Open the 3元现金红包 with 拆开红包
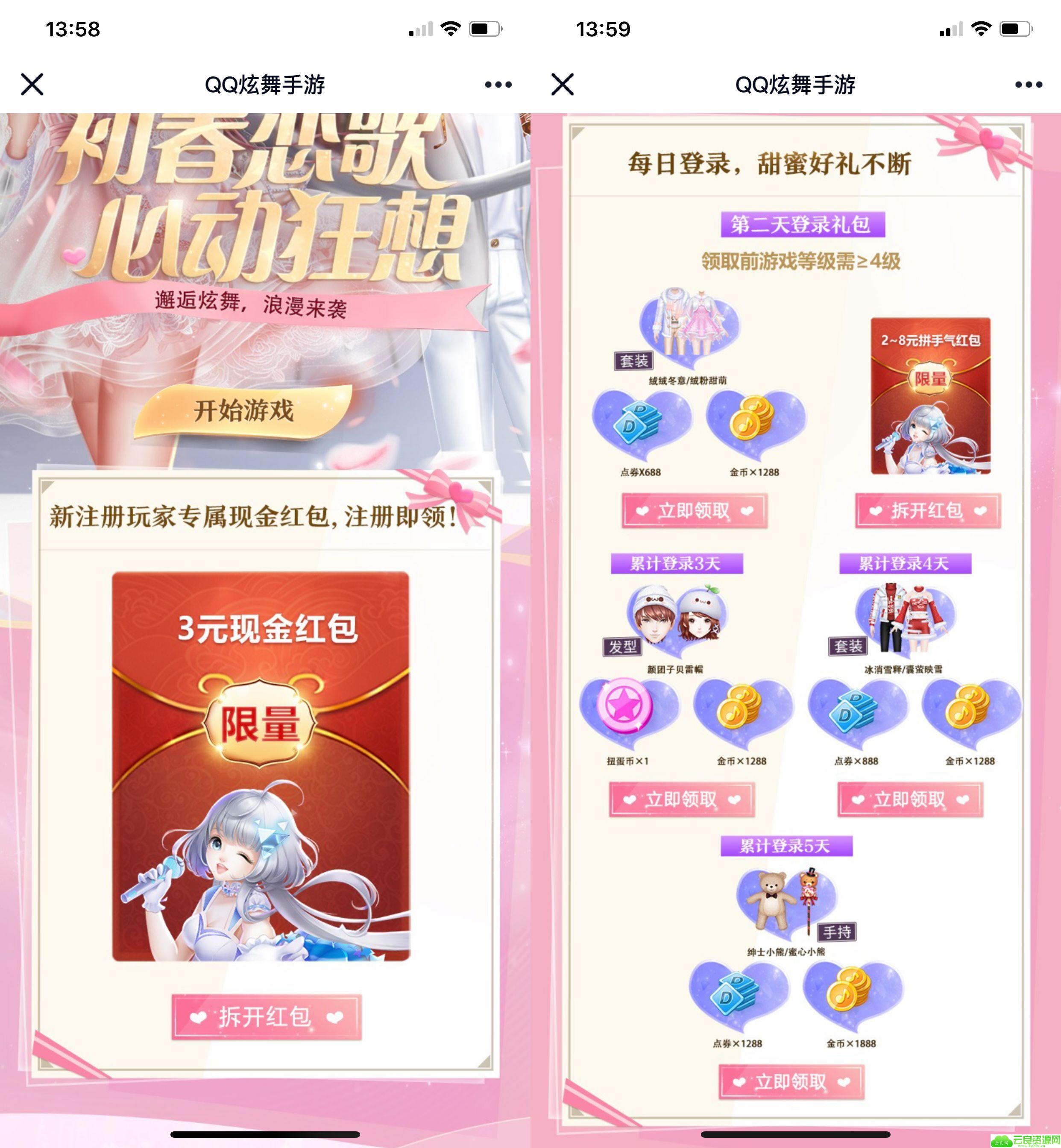This screenshot has height=1148, width=1061. [266, 1017]
